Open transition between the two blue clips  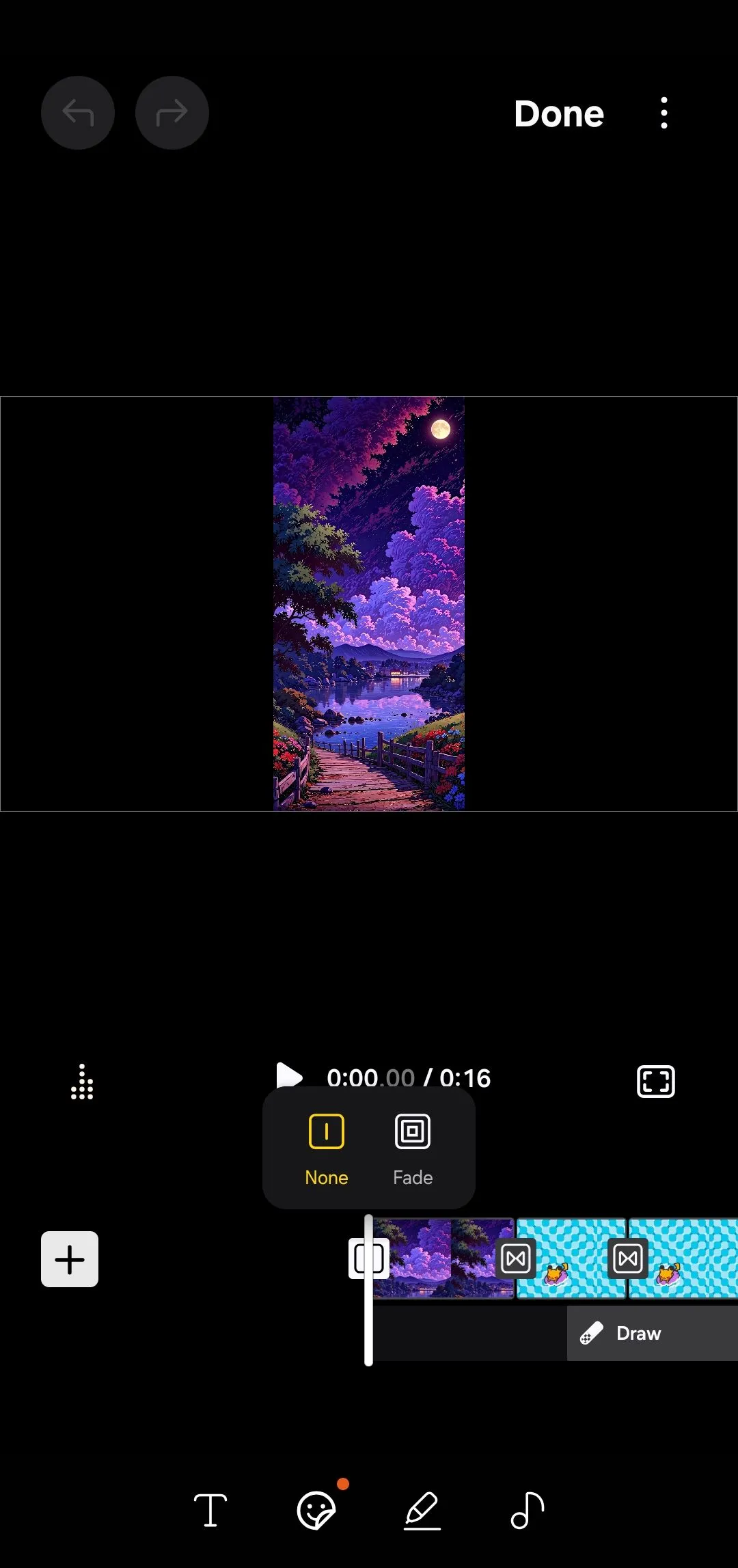pos(627,1258)
